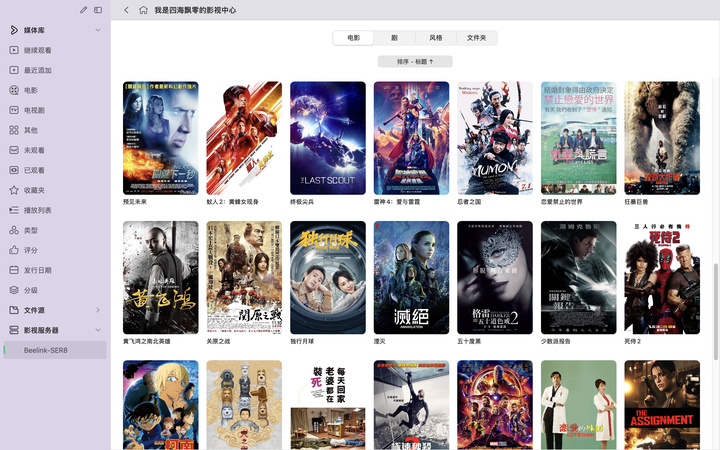Image resolution: width=720 pixels, height=450 pixels.
Task: Open the movie 死侍2
Action: click(x=662, y=278)
